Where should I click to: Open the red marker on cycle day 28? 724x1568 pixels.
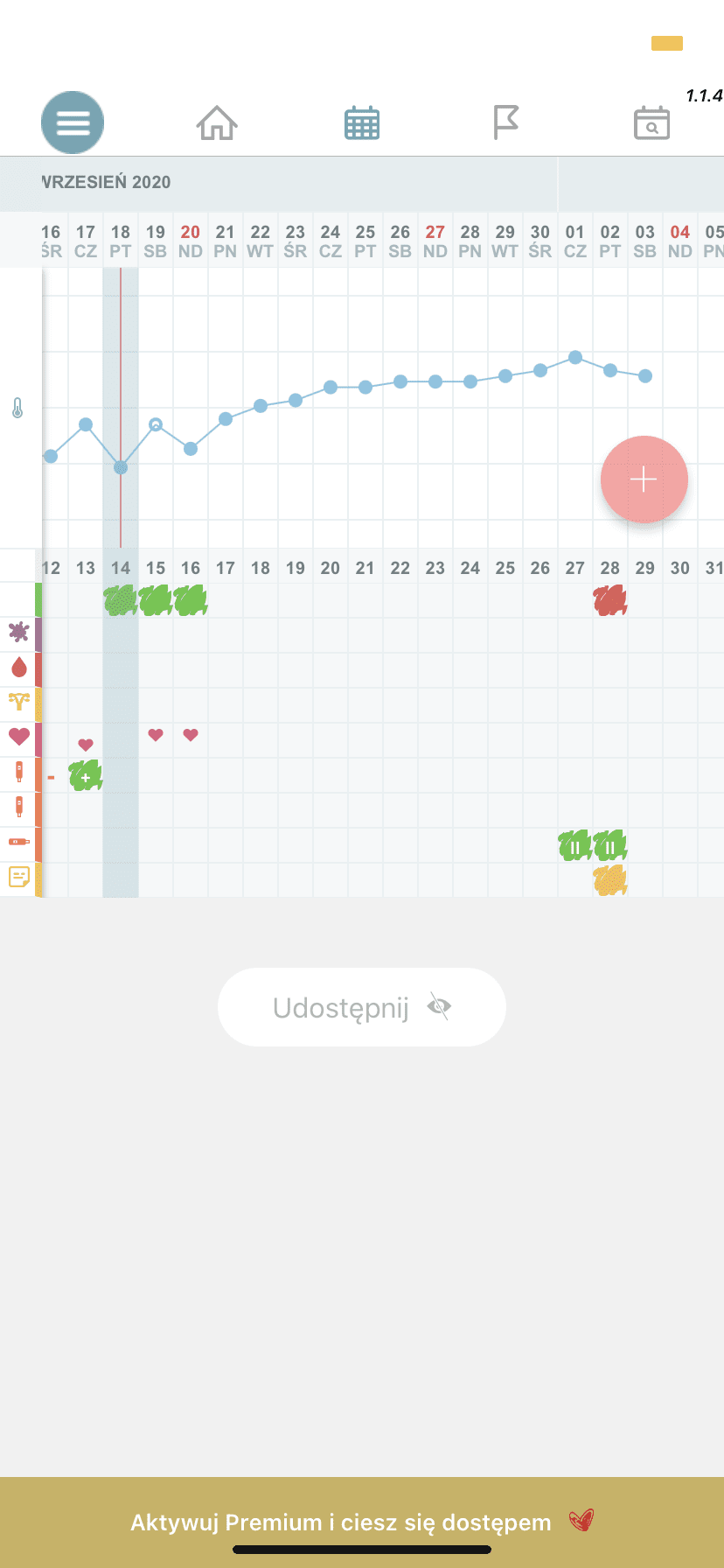click(609, 600)
